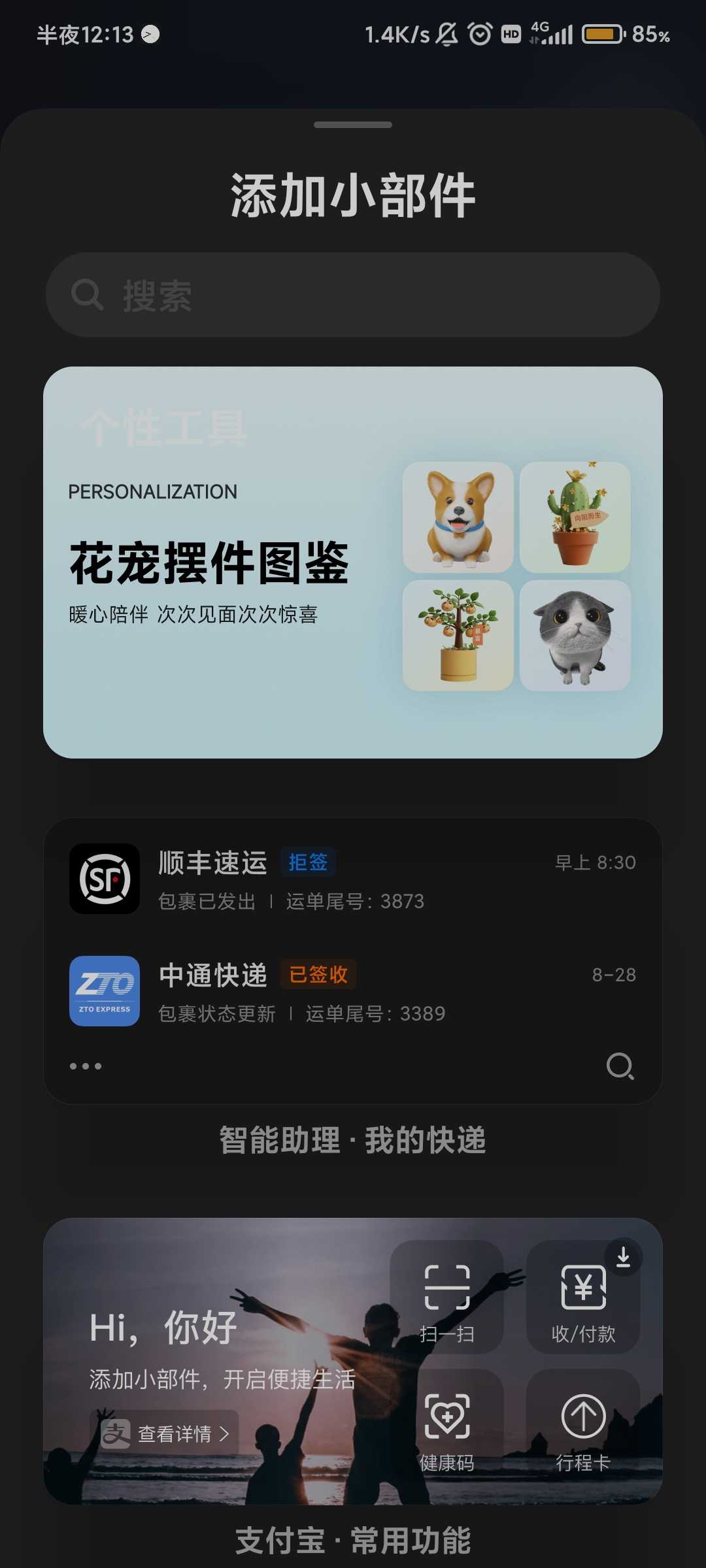
Task: Open the 花宠摆件图鉴 personalization banner
Action: [353, 562]
